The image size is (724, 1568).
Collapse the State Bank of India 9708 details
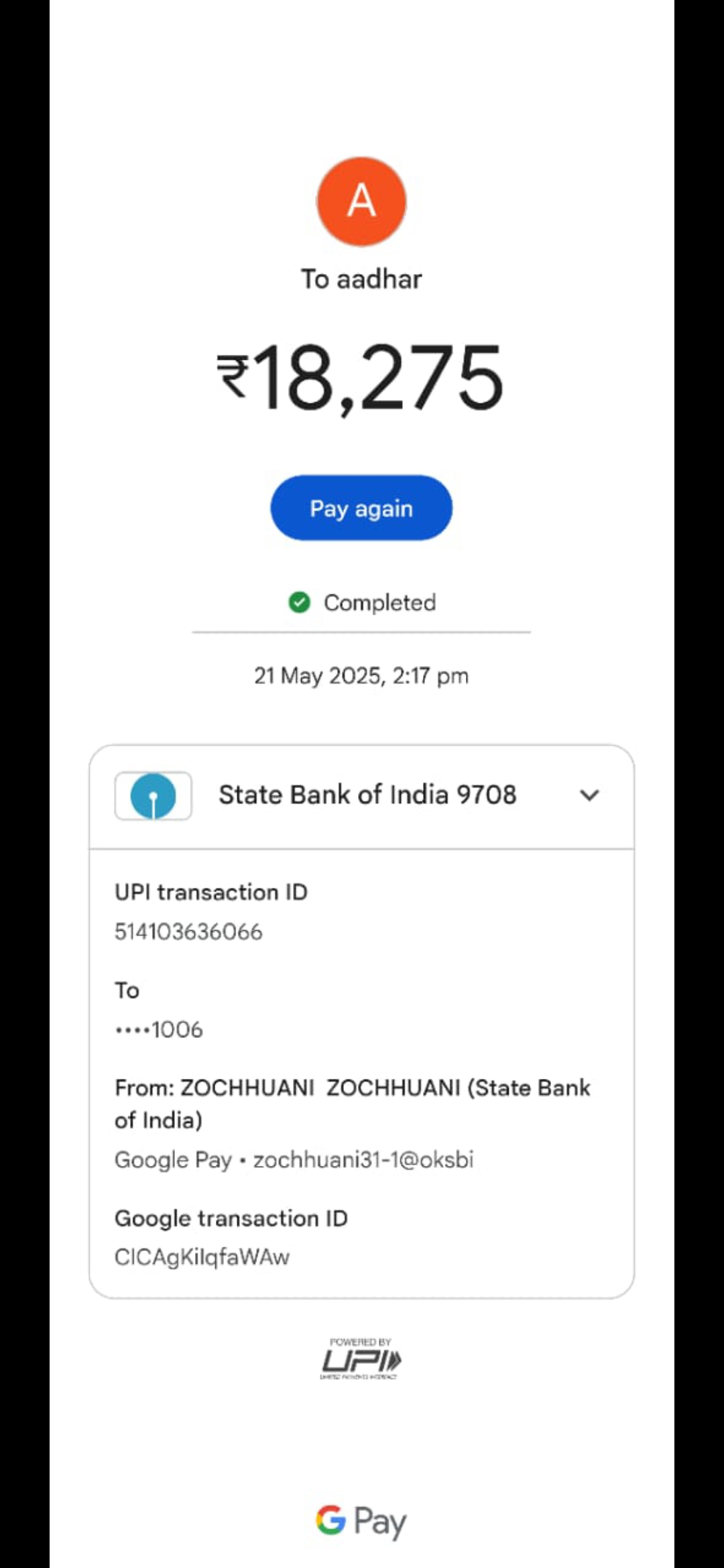click(x=589, y=795)
